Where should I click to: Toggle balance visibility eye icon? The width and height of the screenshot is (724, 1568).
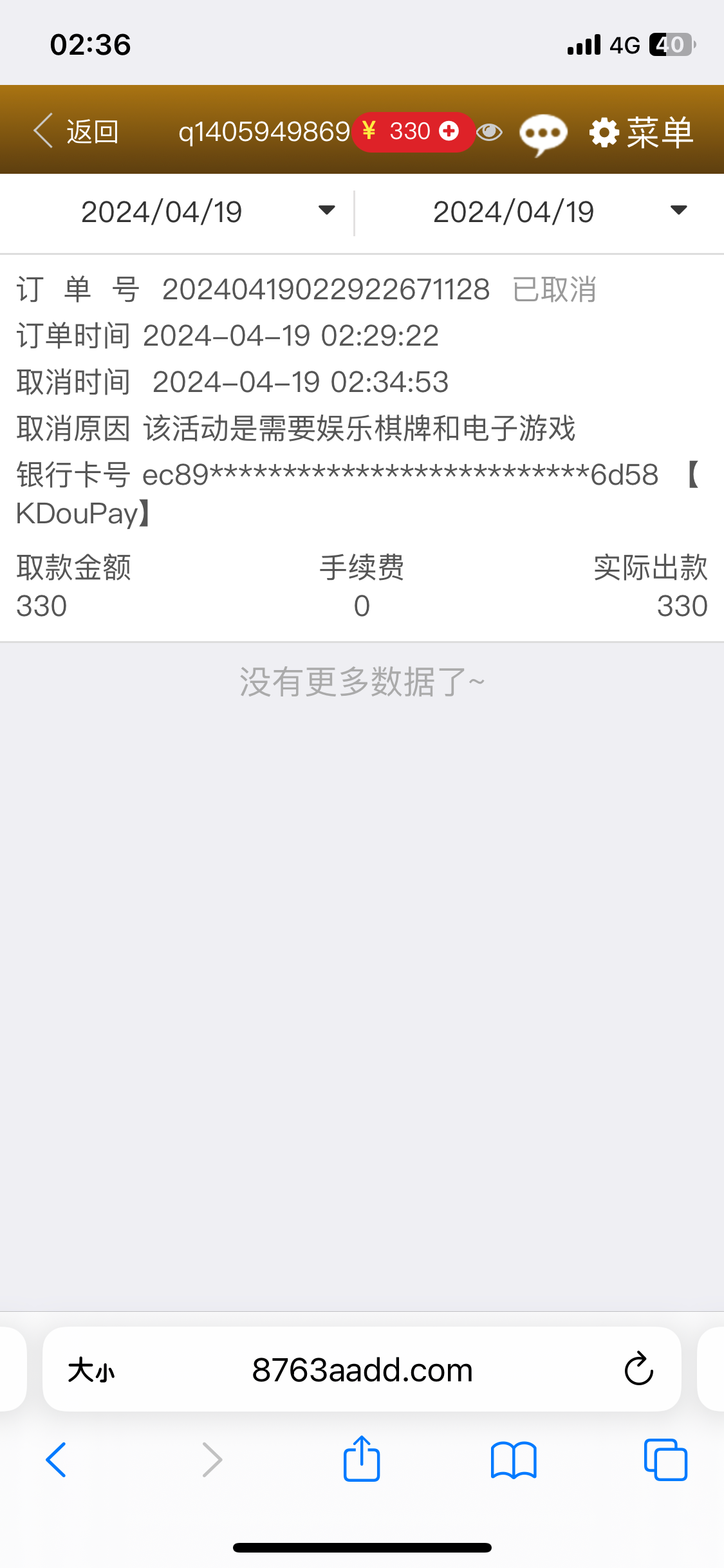point(489,133)
